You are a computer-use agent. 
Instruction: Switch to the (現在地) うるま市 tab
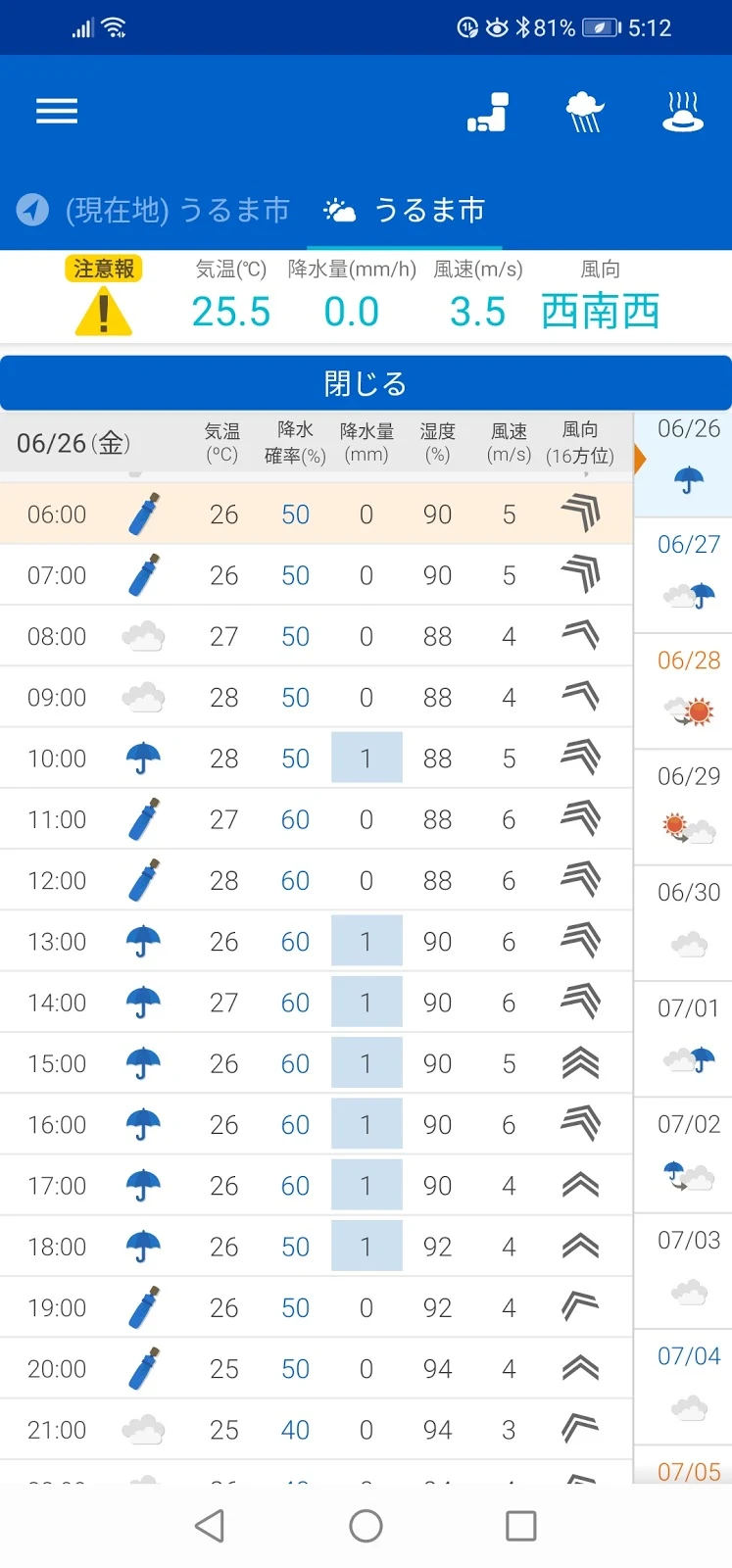click(154, 210)
